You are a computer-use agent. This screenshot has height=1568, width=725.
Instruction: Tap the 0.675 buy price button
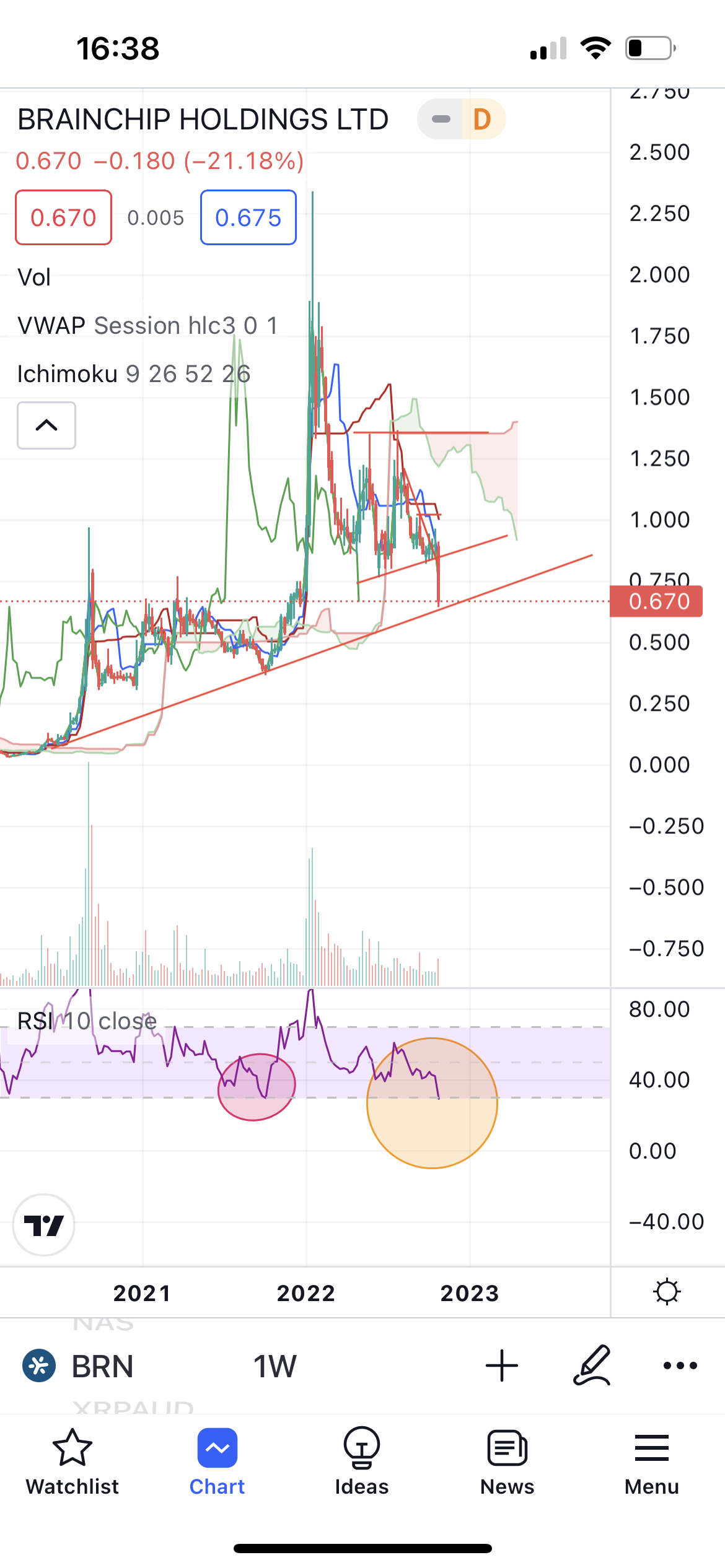click(x=248, y=217)
